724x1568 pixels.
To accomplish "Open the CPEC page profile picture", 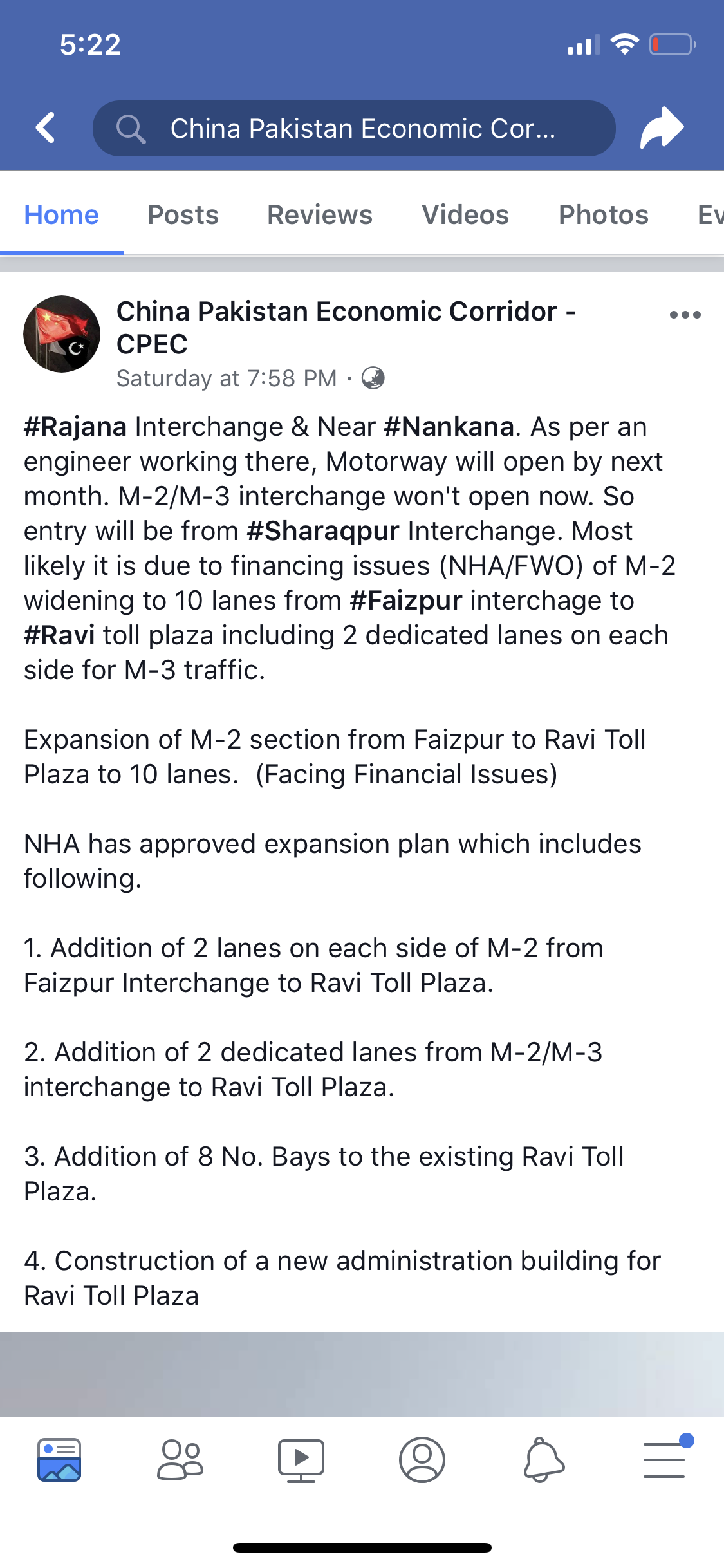I will (x=62, y=334).
